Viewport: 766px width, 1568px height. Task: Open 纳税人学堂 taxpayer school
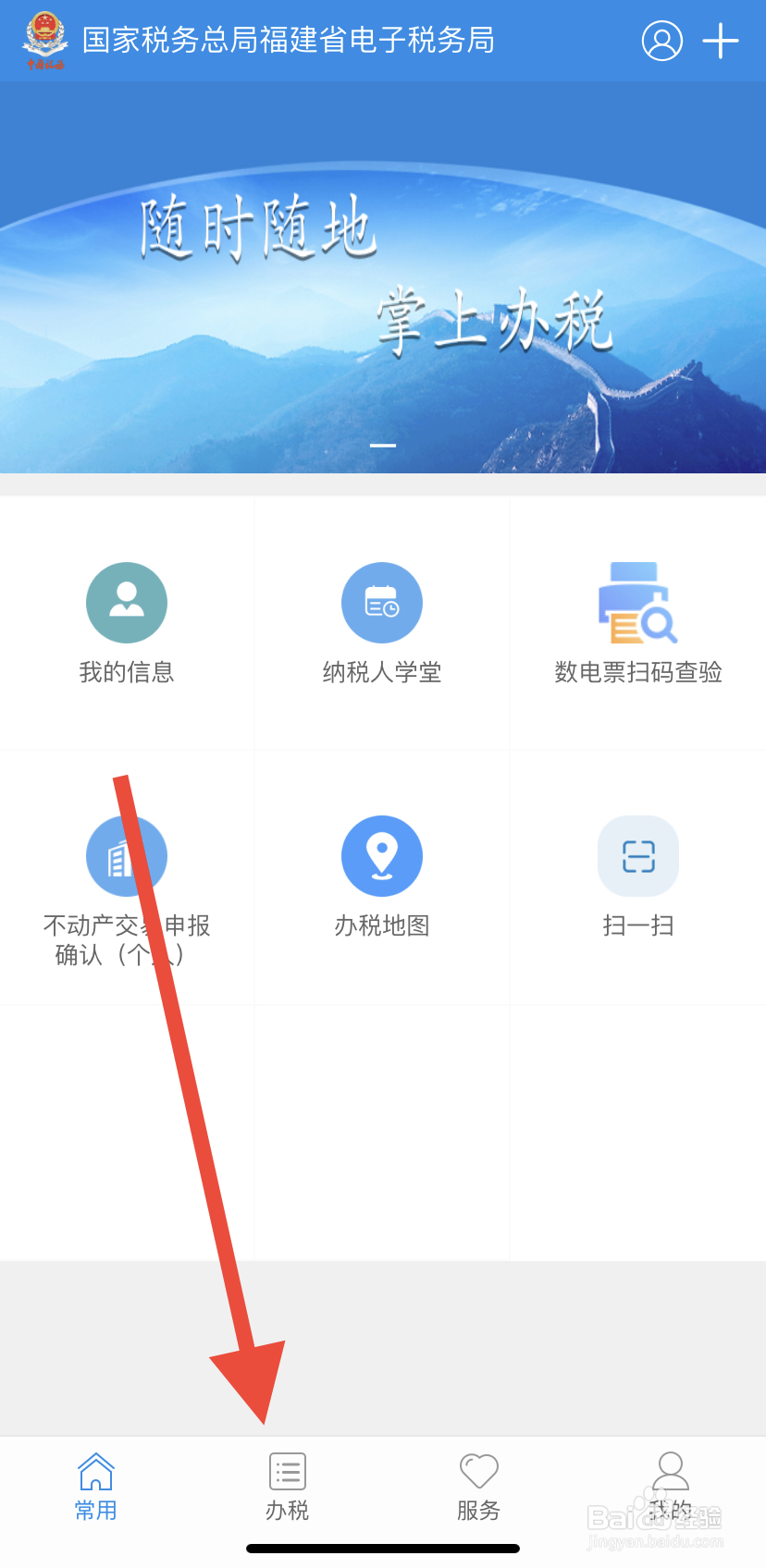pyautogui.click(x=382, y=624)
